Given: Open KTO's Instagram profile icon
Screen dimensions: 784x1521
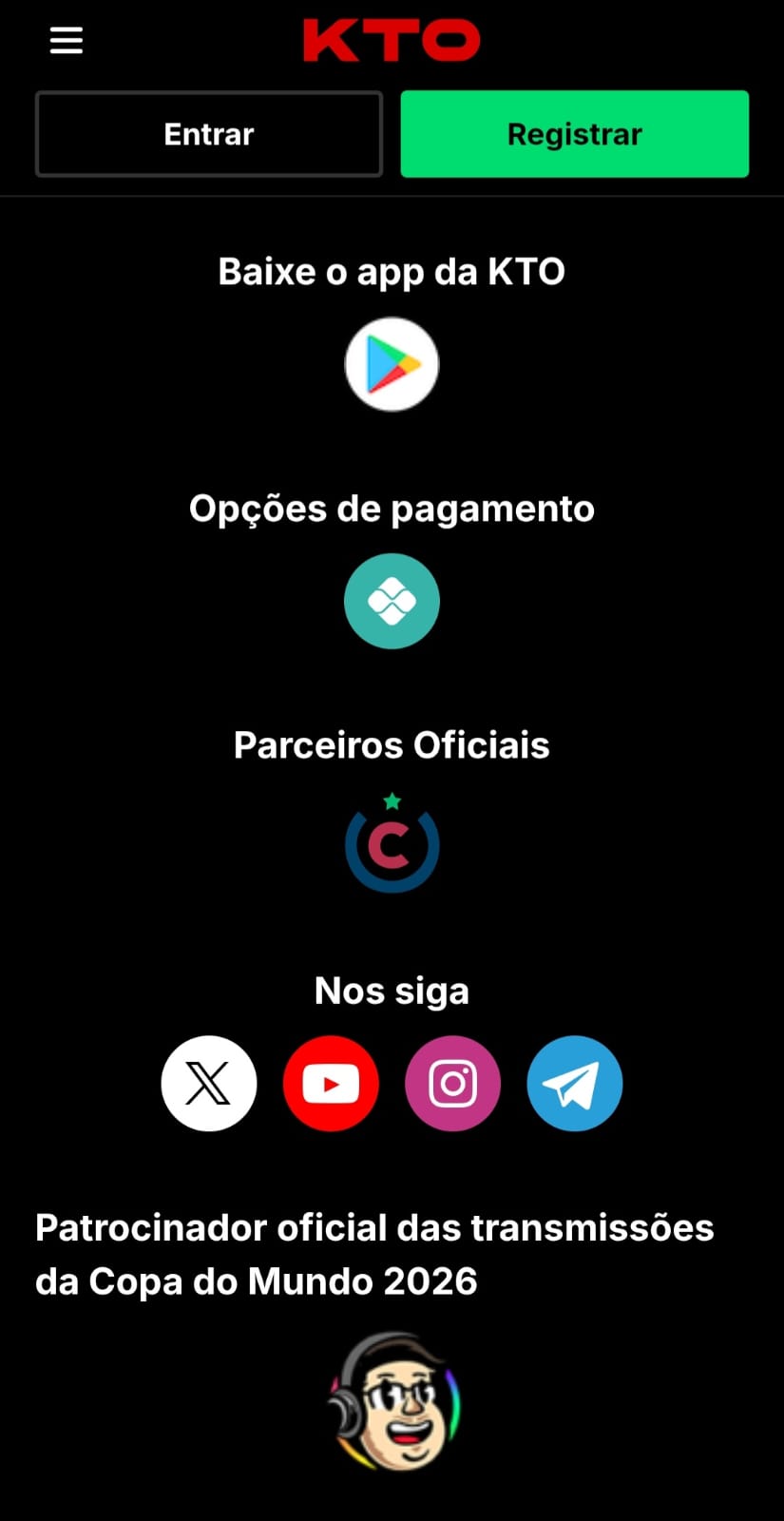Looking at the screenshot, I should (452, 1083).
